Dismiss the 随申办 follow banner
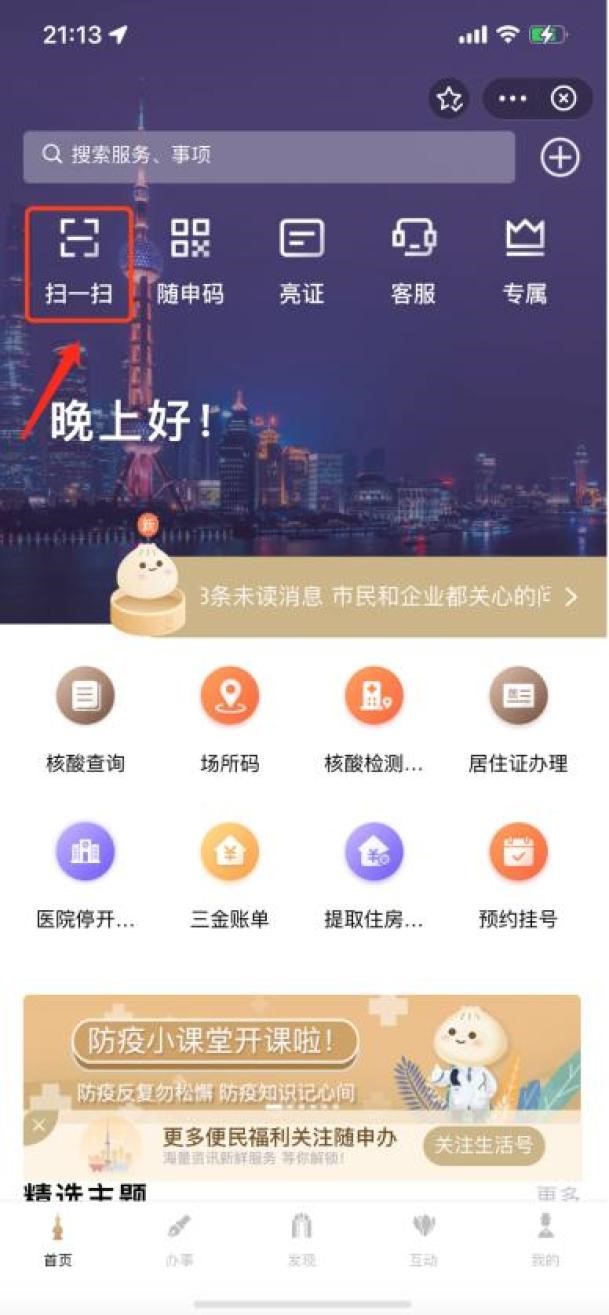This screenshot has width=609, height=1315. (x=39, y=1126)
